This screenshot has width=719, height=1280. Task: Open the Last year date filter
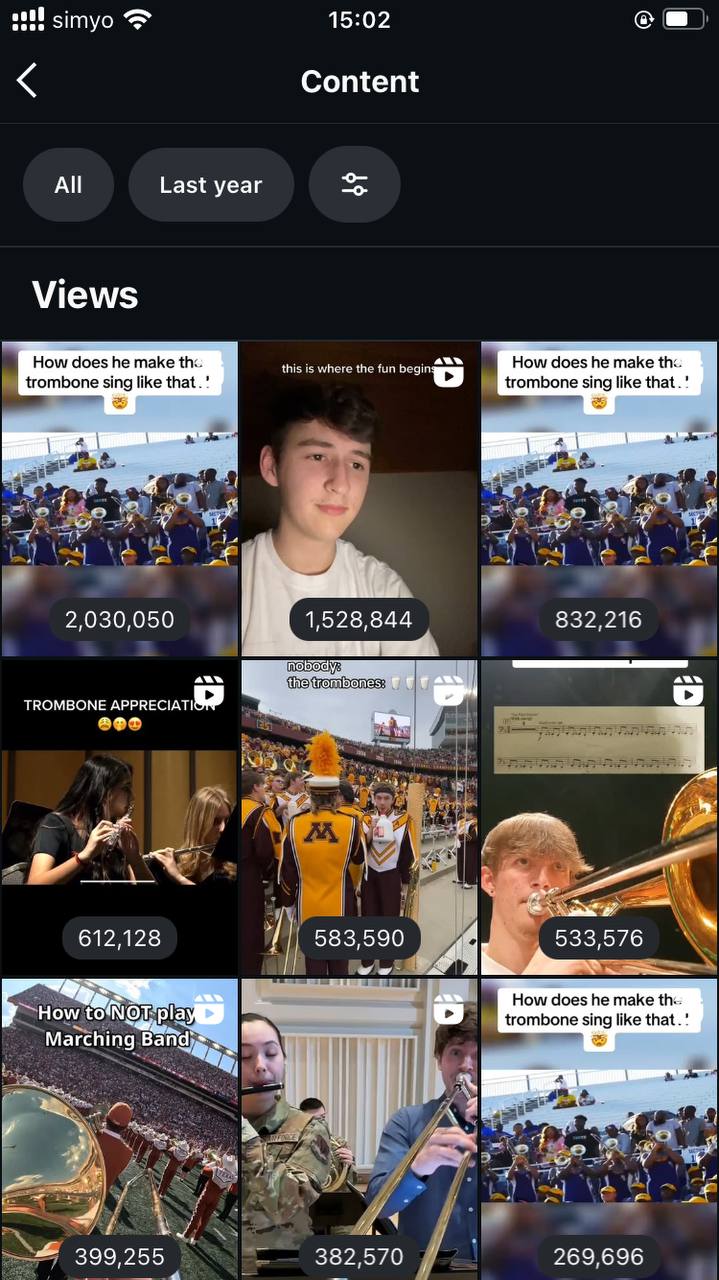coord(211,185)
